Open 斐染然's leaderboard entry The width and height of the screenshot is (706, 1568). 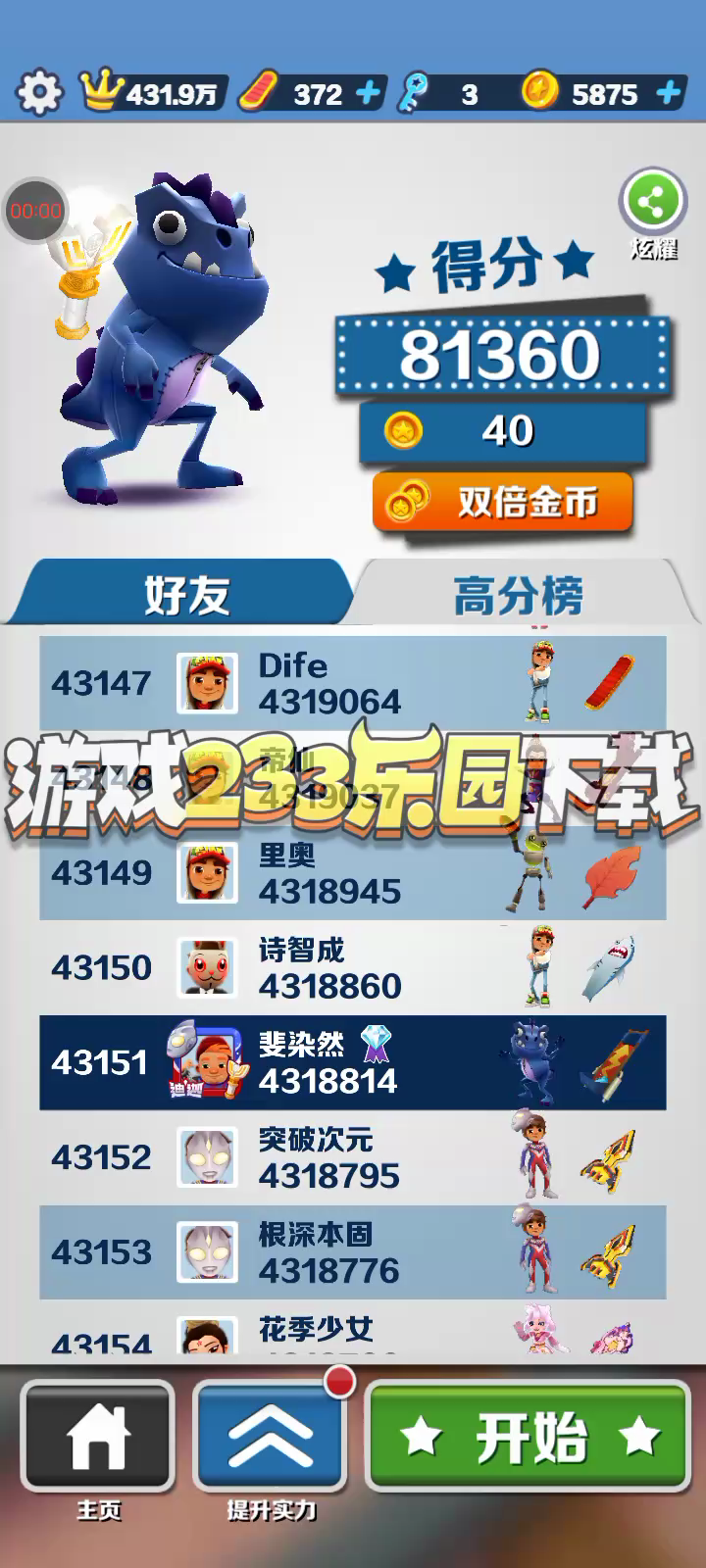click(x=353, y=1062)
